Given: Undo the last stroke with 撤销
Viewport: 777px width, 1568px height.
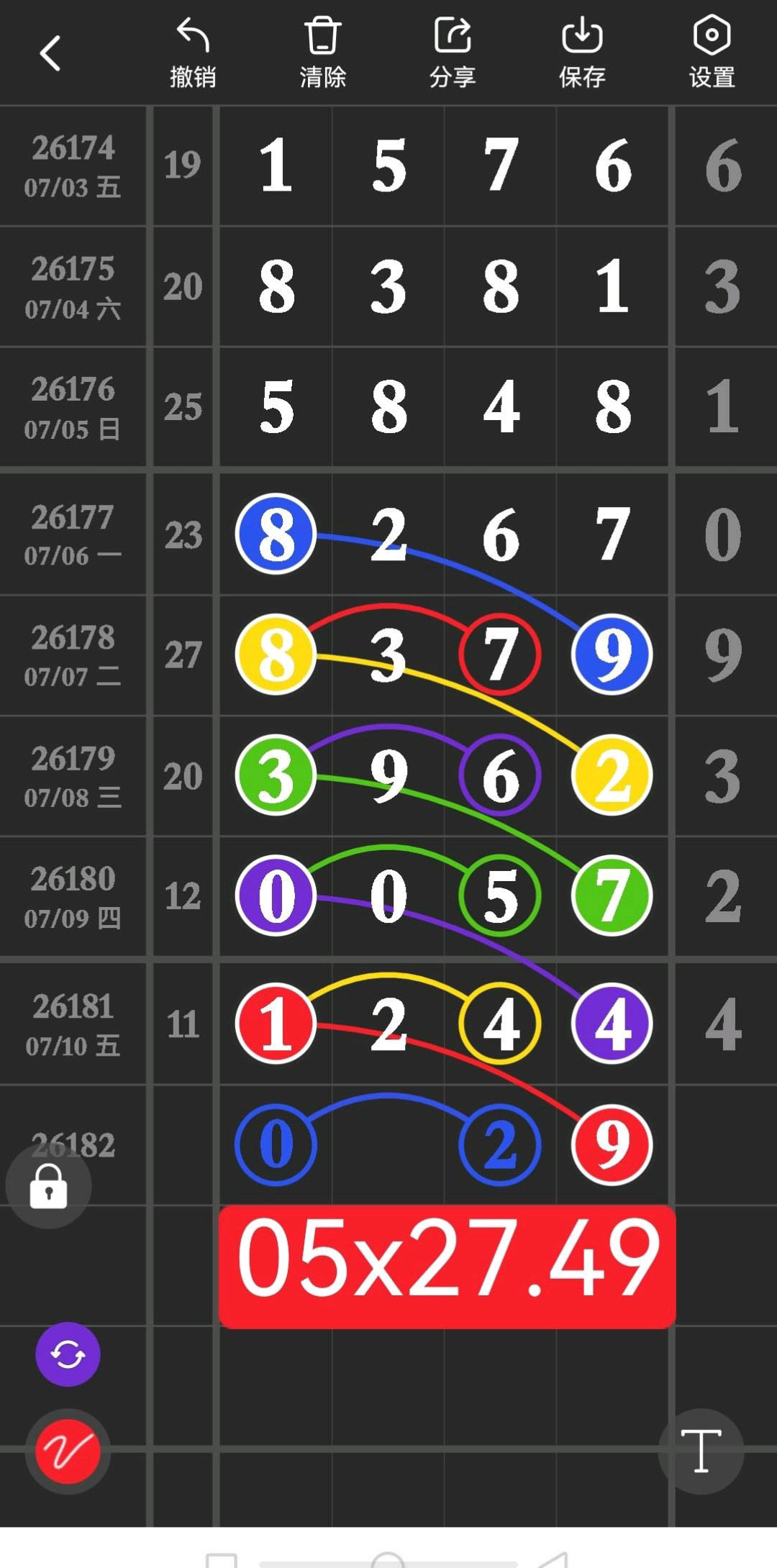Looking at the screenshot, I should (x=193, y=53).
